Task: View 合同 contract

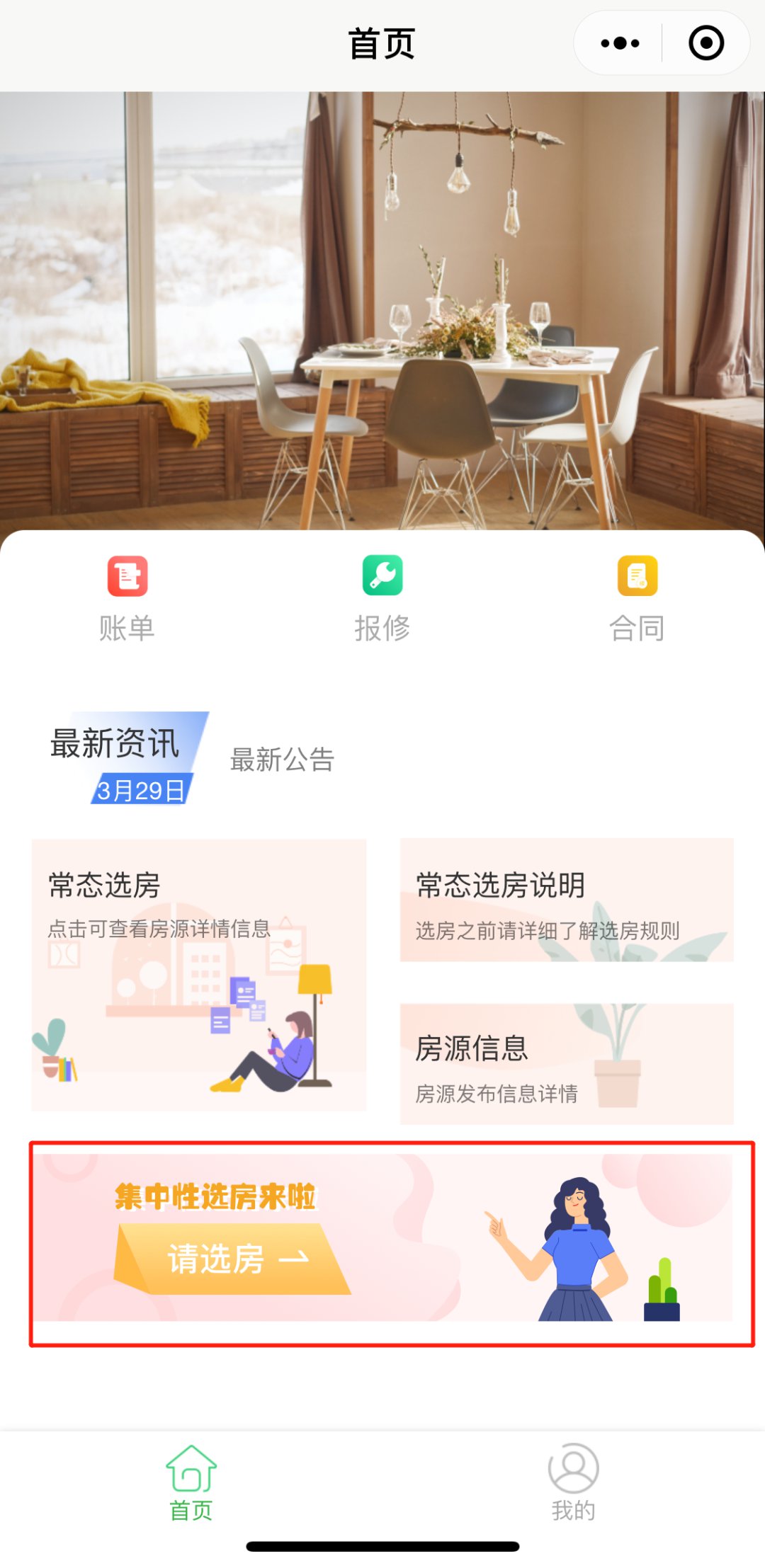Action: (637, 597)
